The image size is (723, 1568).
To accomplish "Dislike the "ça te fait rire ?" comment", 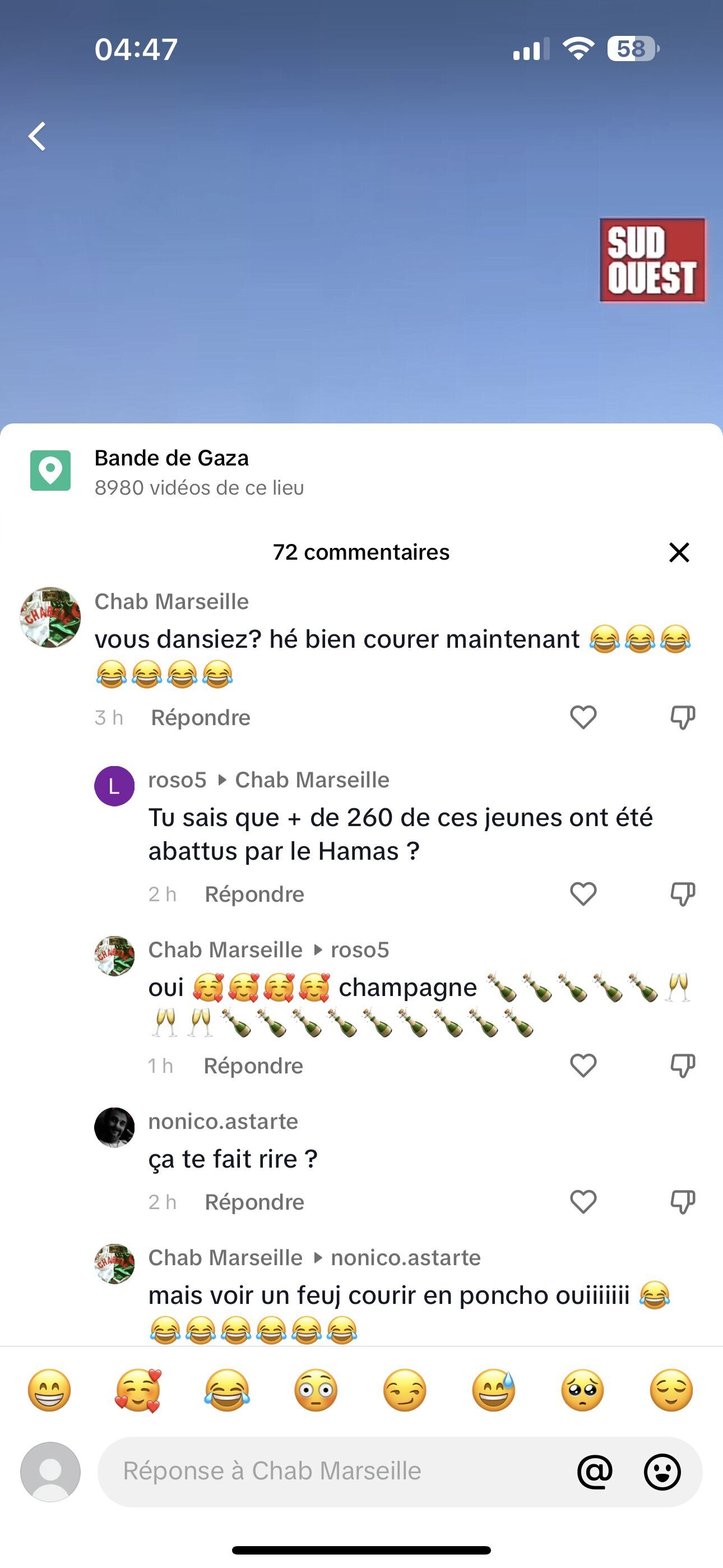I will click(682, 1202).
